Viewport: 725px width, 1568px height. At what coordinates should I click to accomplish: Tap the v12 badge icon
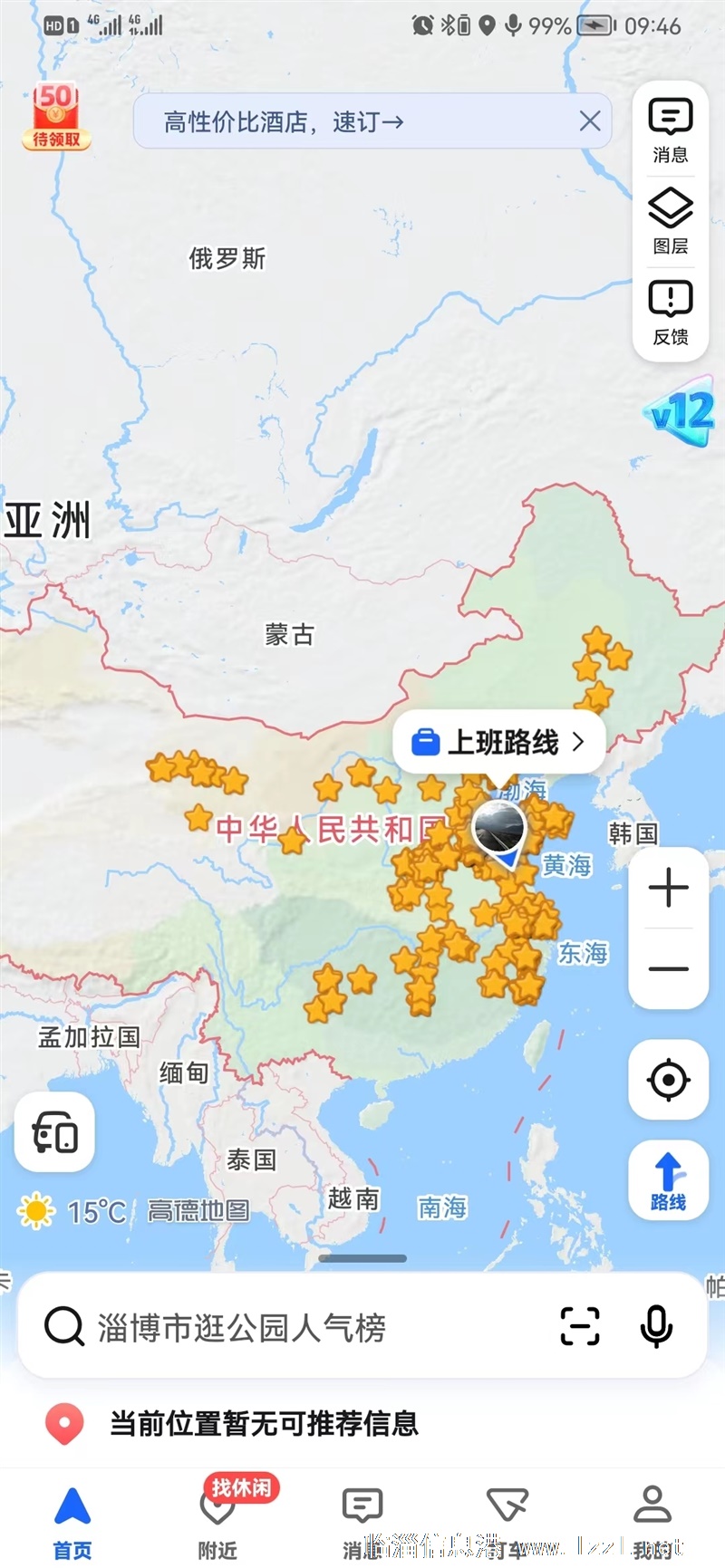click(682, 413)
